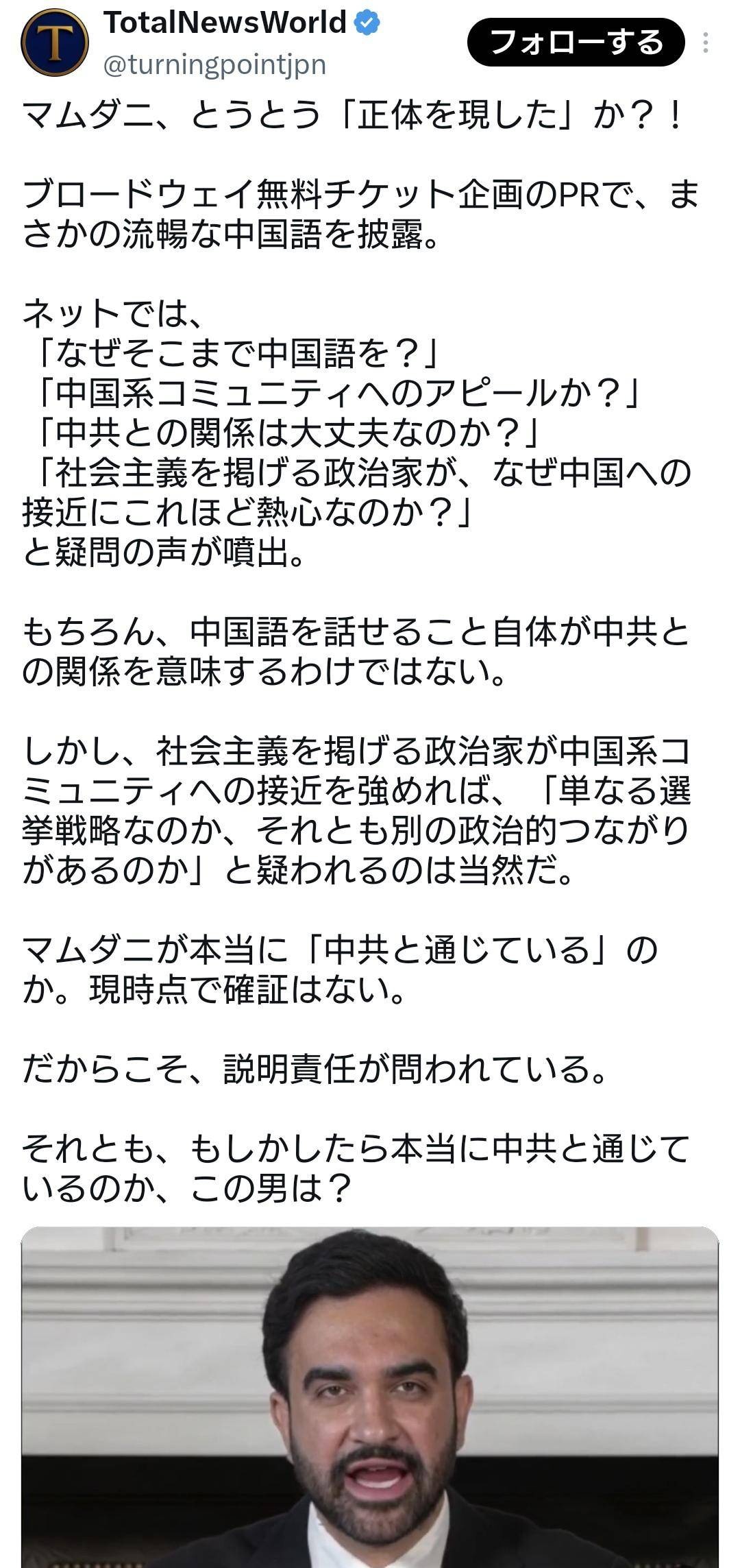Open the attached video thumbnail
The height and width of the screenshot is (1568, 740).
coord(370,1397)
